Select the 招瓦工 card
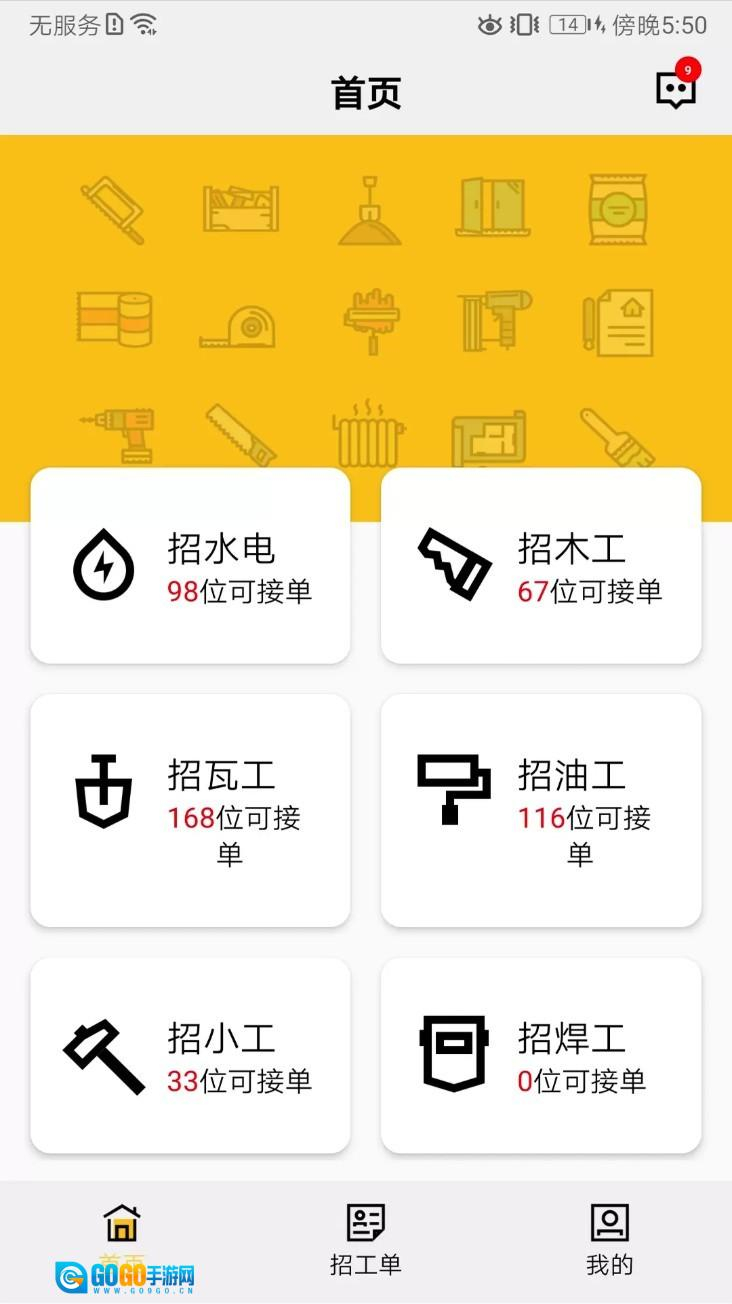Image resolution: width=732 pixels, height=1304 pixels. tap(190, 811)
